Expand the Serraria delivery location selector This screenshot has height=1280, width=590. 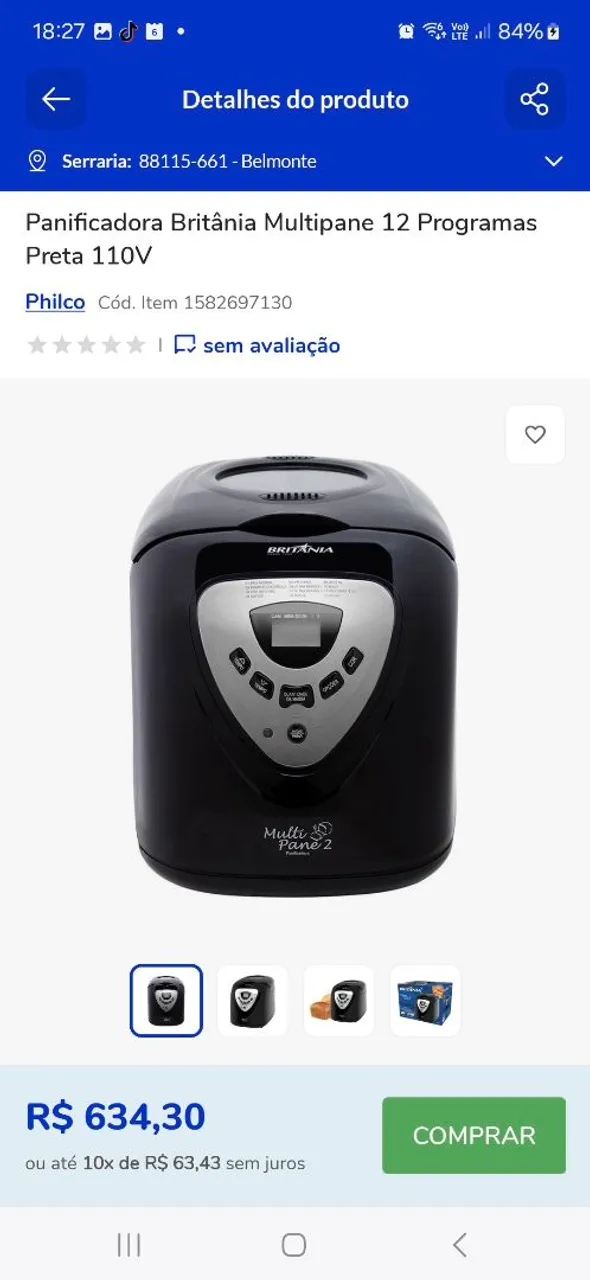(295, 161)
